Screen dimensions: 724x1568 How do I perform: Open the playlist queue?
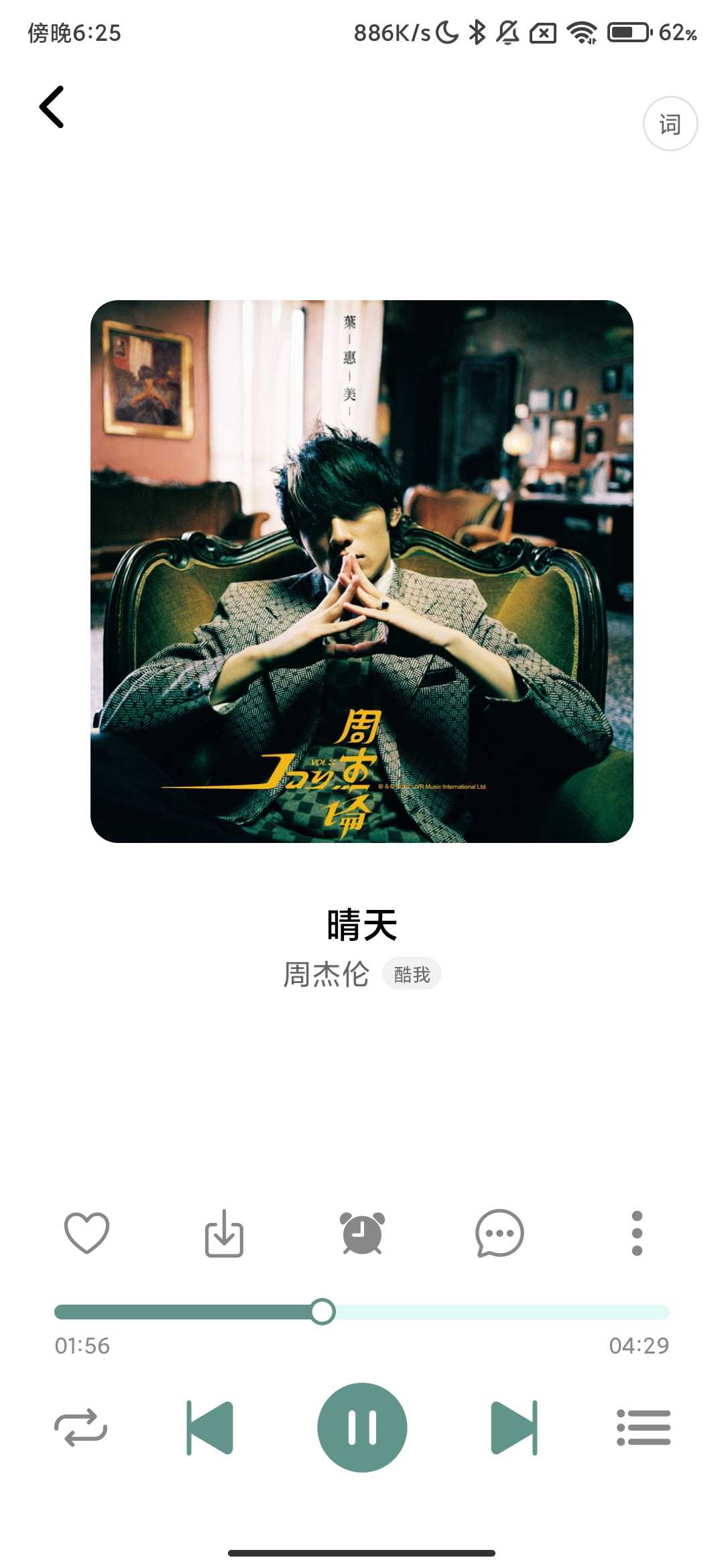[x=643, y=1427]
